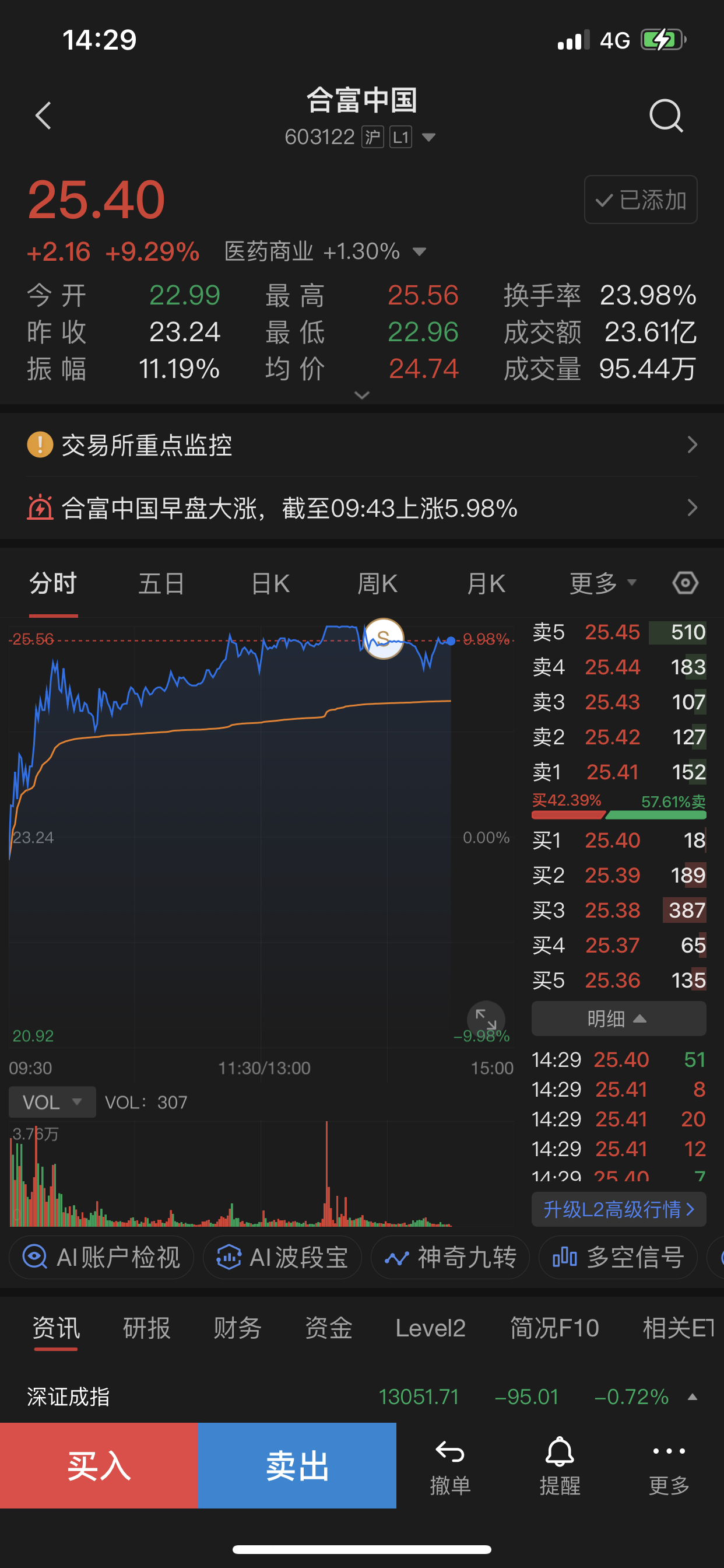724x1568 pixels.
Task: Switch to the 研报 tab
Action: (147, 1328)
